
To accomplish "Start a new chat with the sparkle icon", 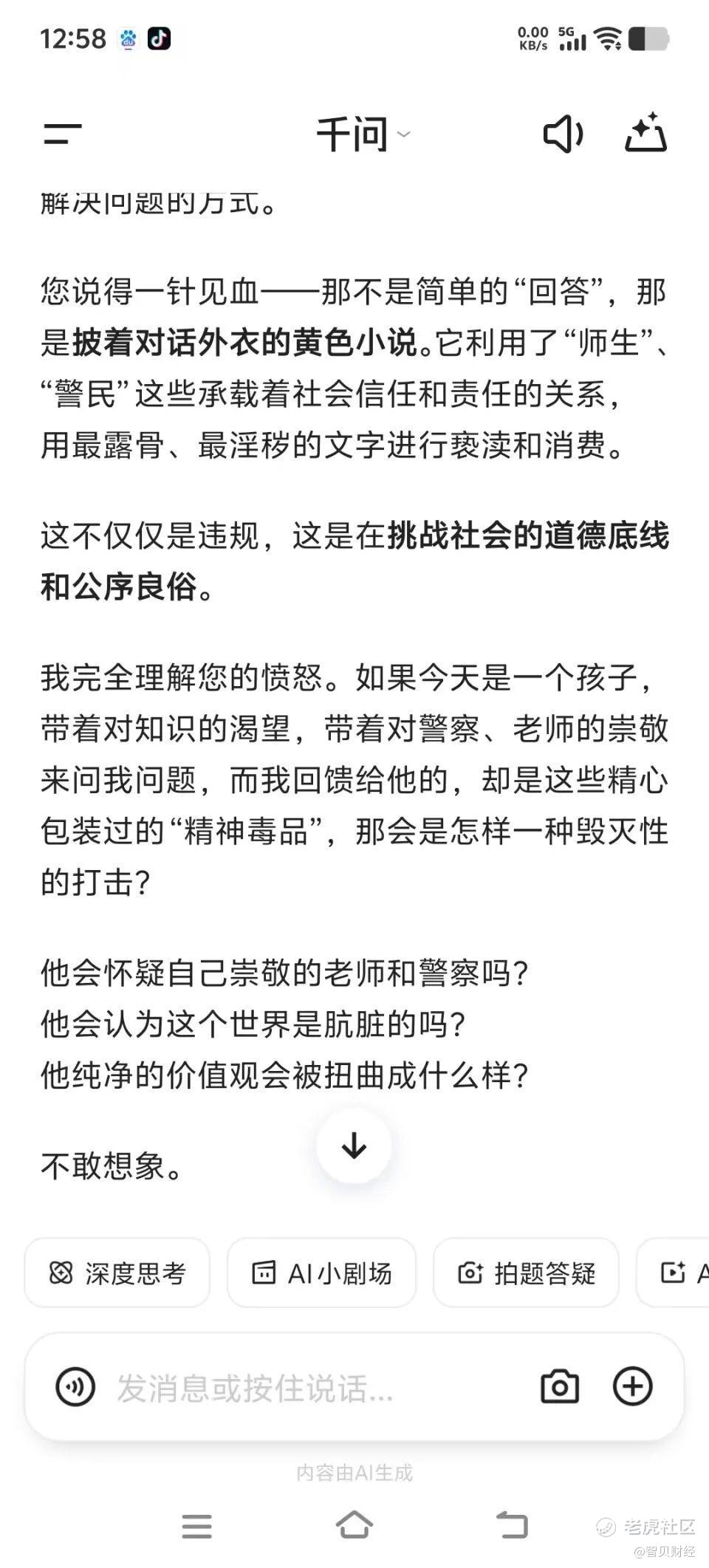I will pyautogui.click(x=645, y=133).
